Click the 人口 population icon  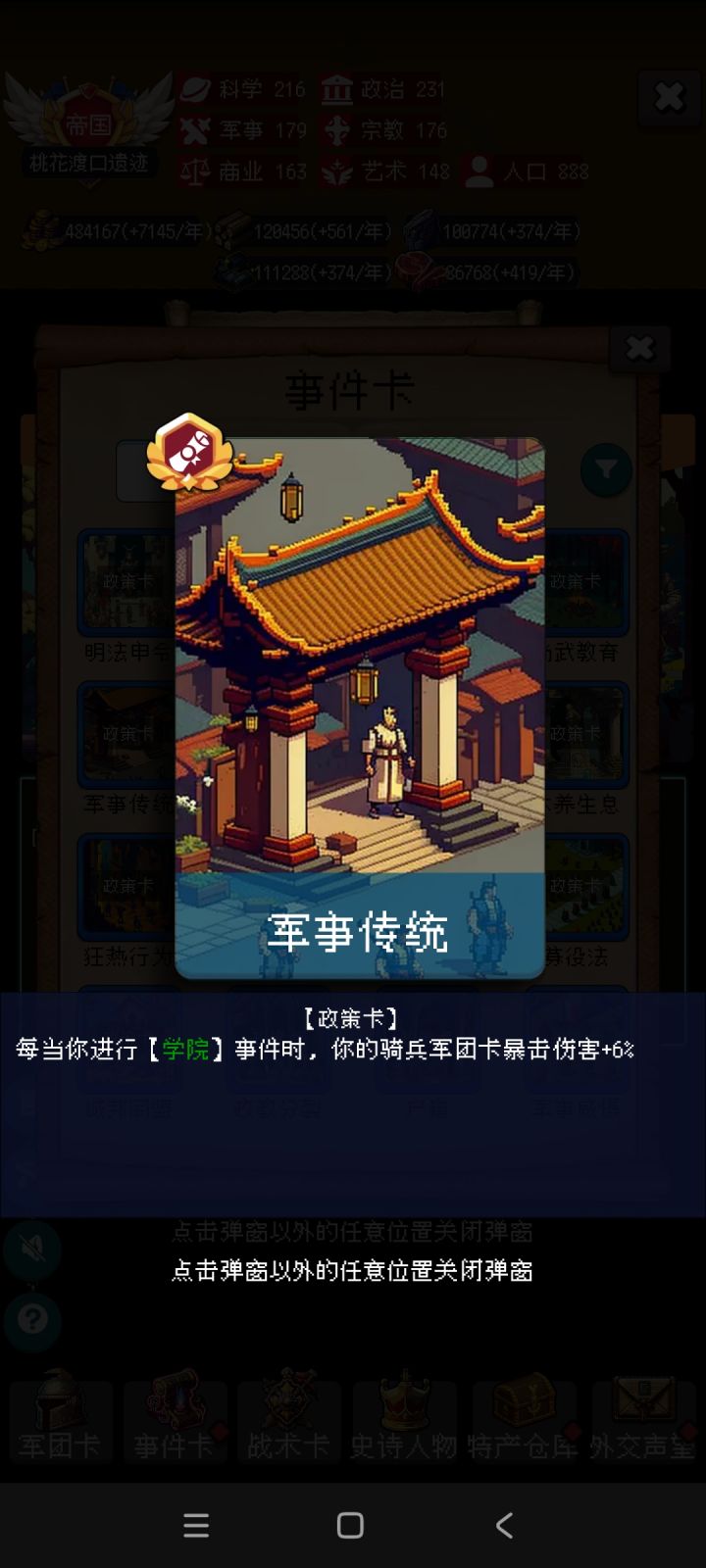pos(480,171)
